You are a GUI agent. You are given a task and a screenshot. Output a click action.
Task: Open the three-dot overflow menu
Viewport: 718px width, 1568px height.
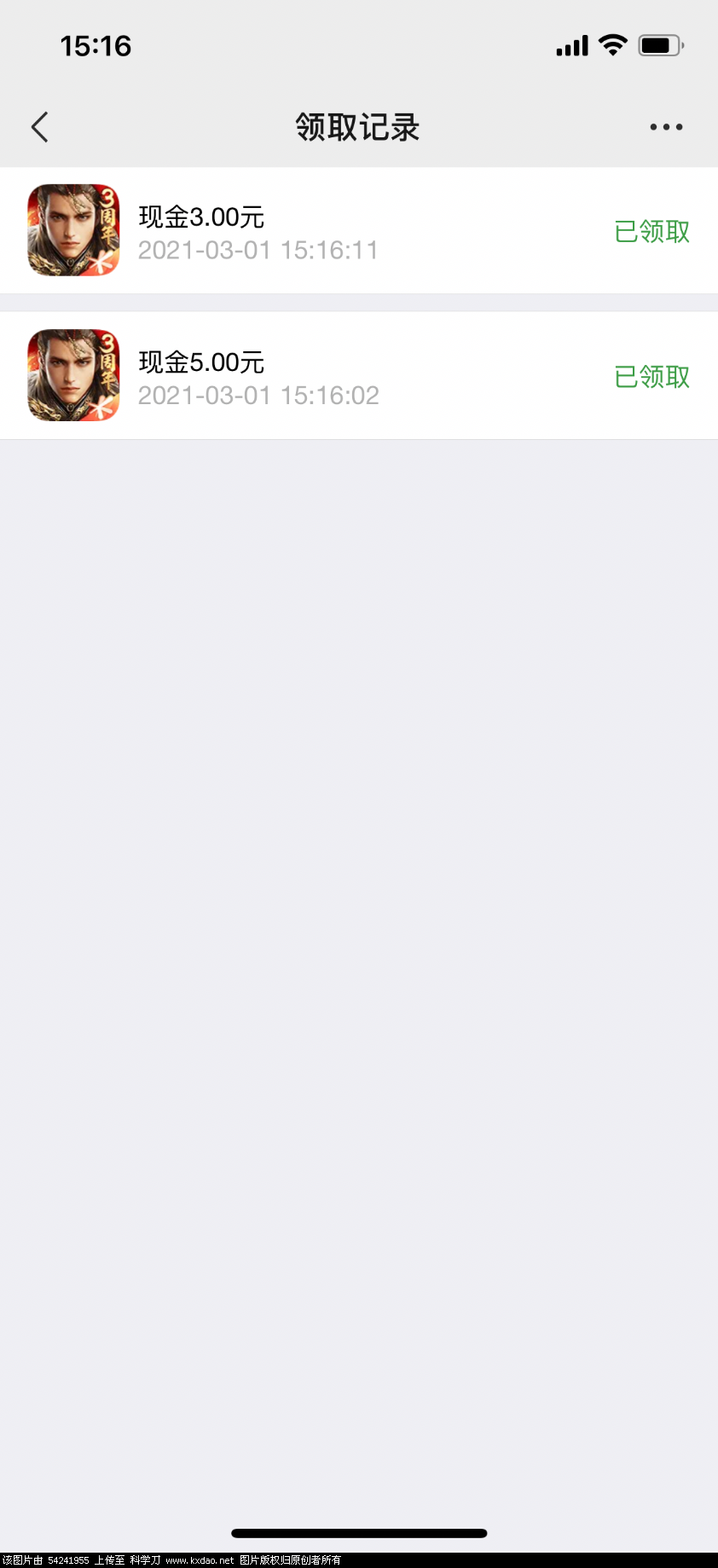[665, 127]
